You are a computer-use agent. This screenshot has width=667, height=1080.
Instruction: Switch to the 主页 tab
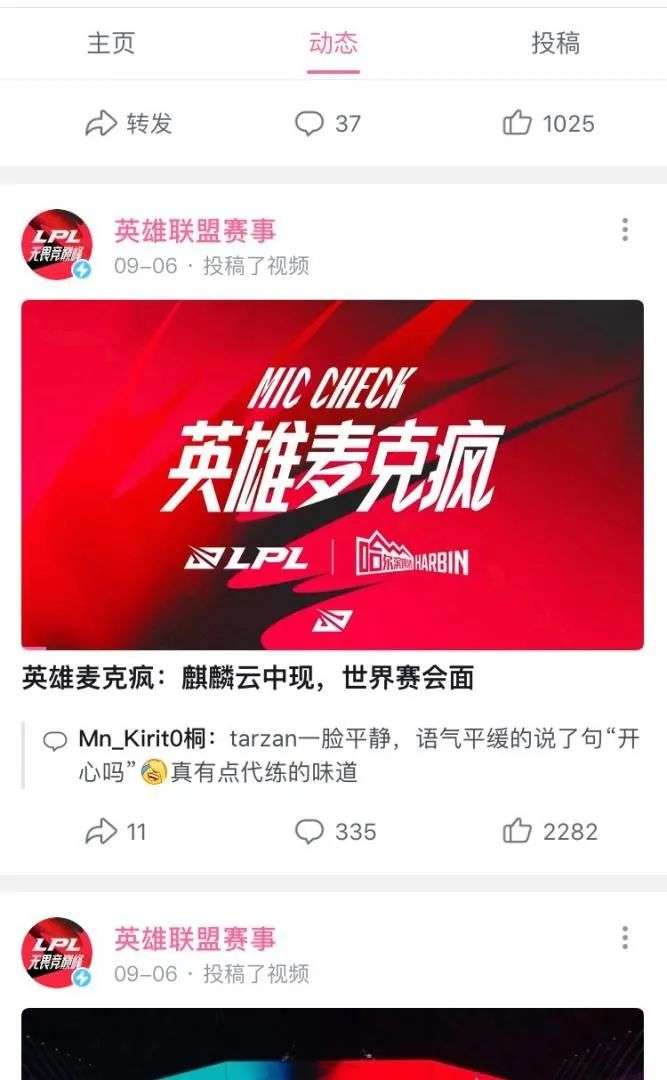[111, 43]
